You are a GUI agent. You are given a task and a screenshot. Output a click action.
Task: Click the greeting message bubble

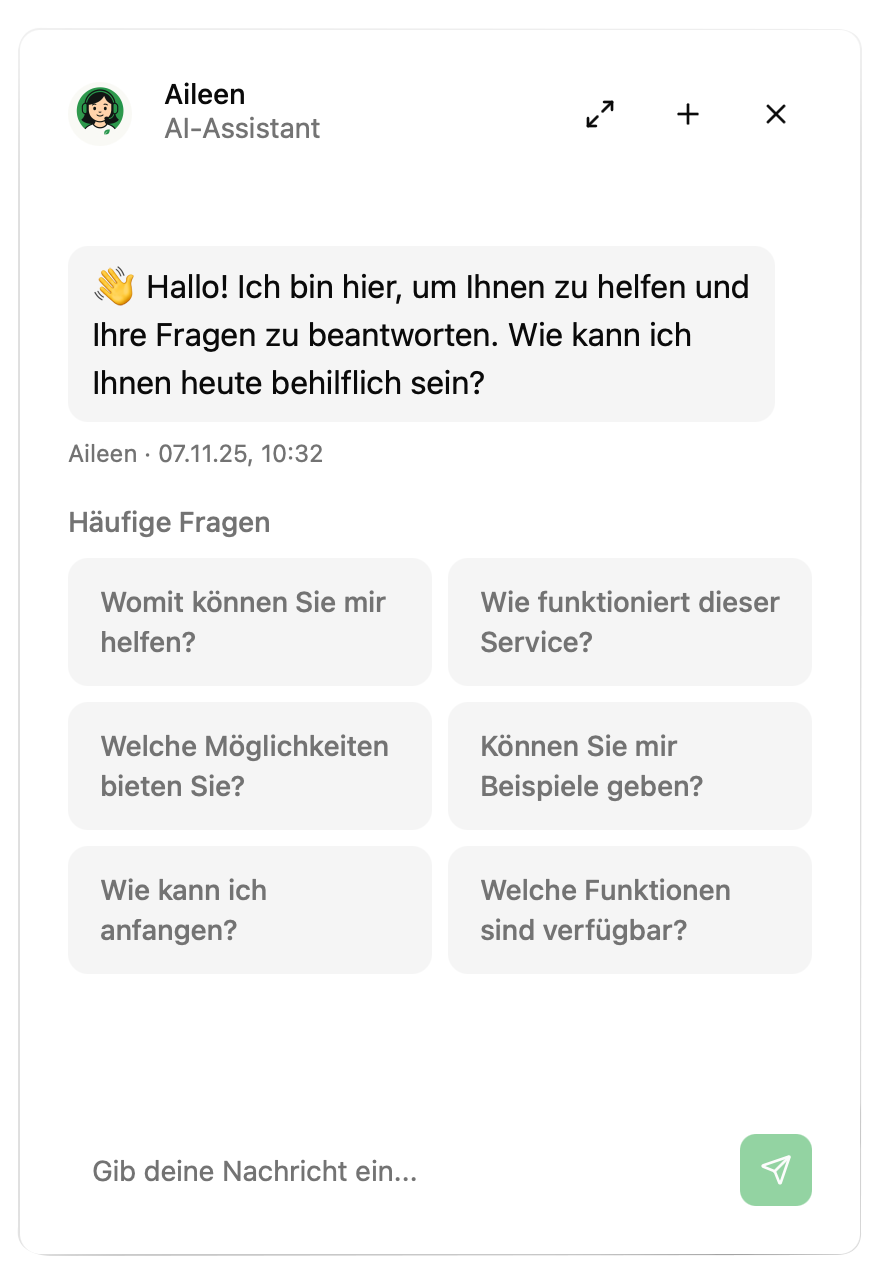click(420, 334)
